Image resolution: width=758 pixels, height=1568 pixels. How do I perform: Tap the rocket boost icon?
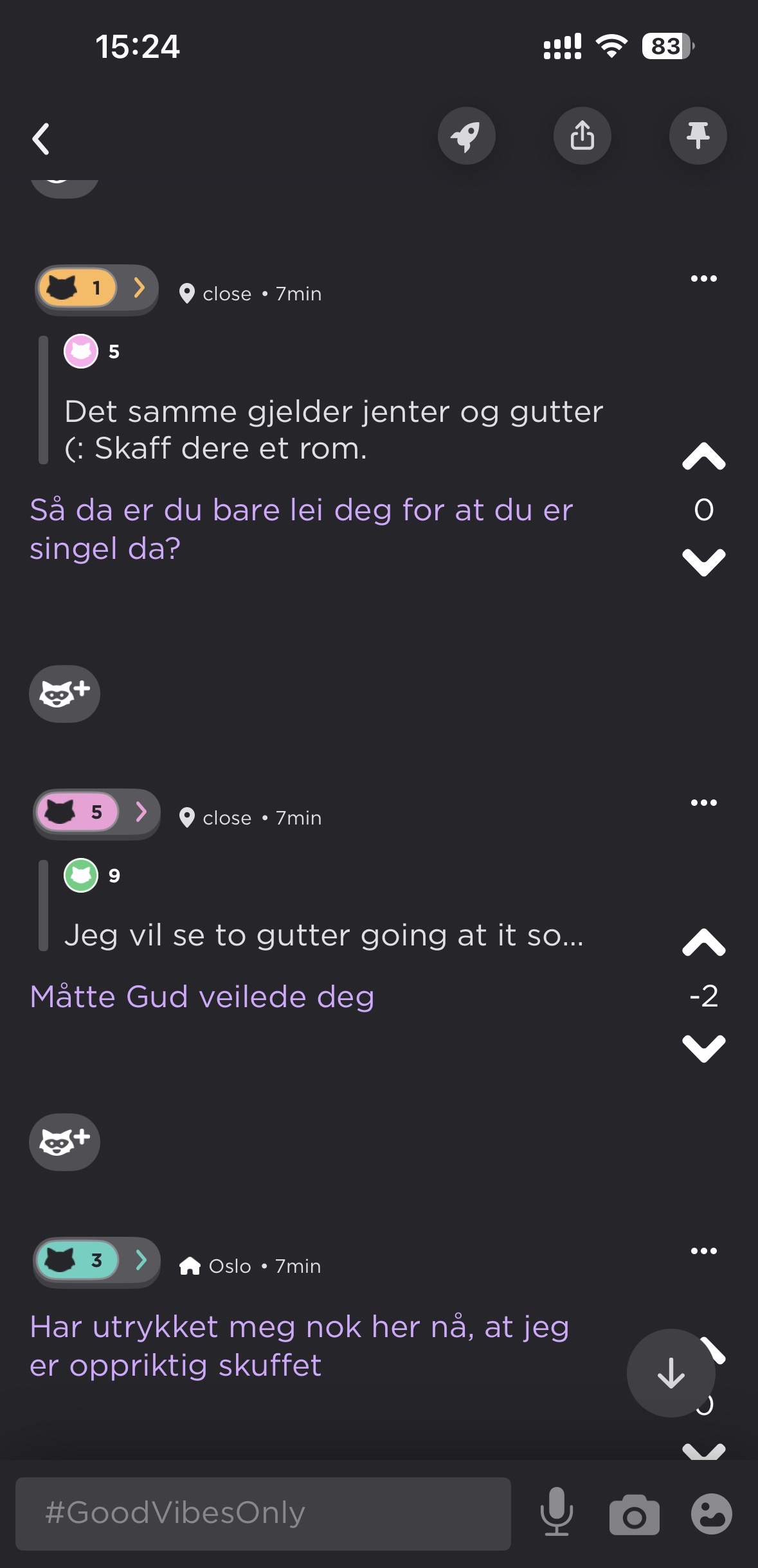point(466,136)
